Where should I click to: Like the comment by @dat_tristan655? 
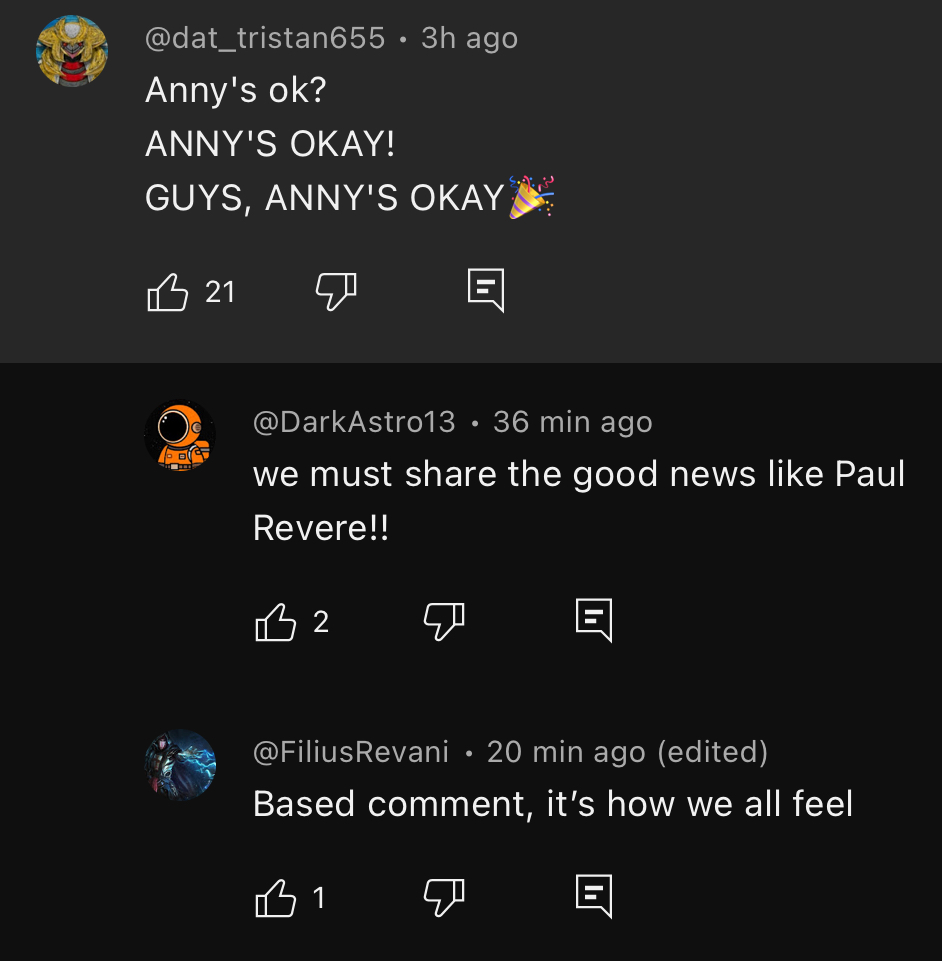tap(168, 292)
